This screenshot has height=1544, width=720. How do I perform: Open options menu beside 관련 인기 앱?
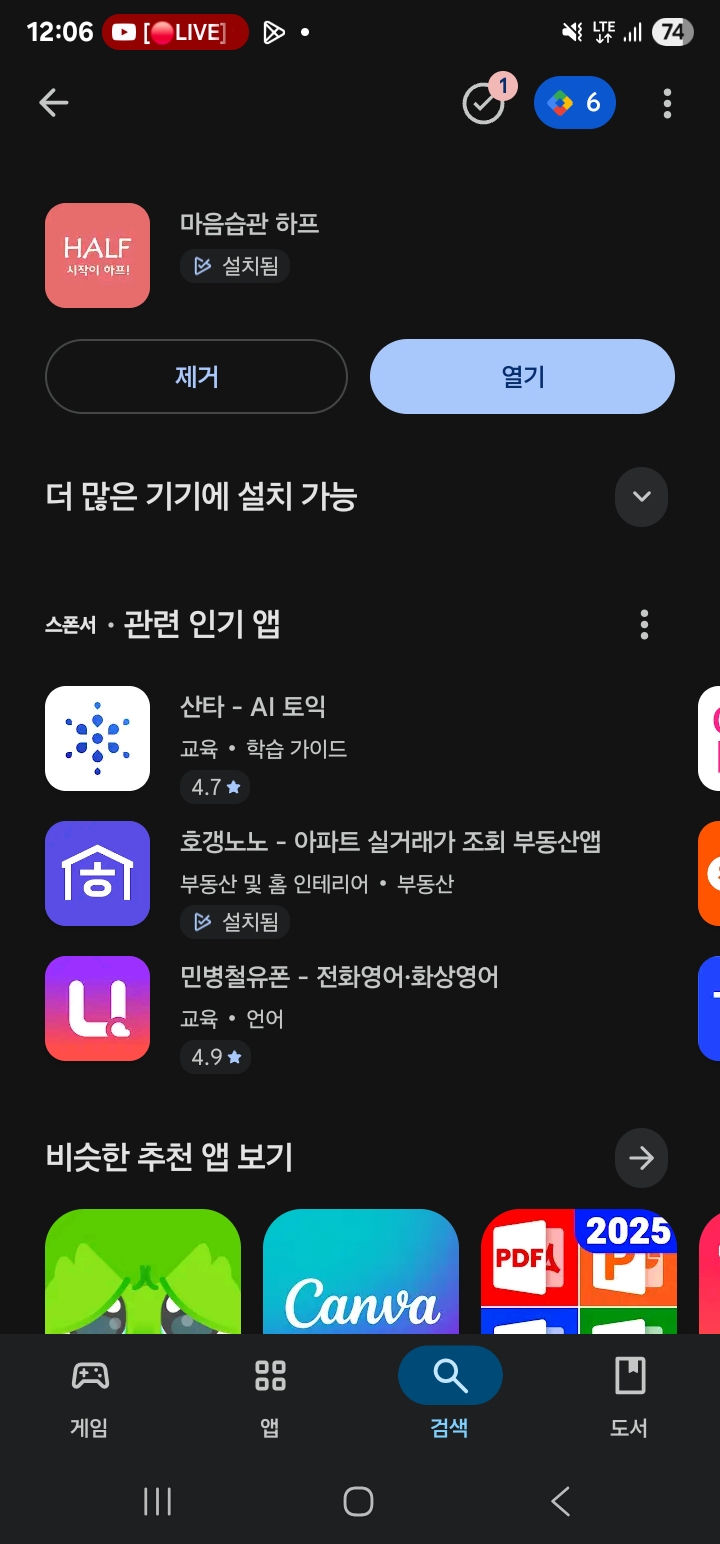tap(644, 625)
